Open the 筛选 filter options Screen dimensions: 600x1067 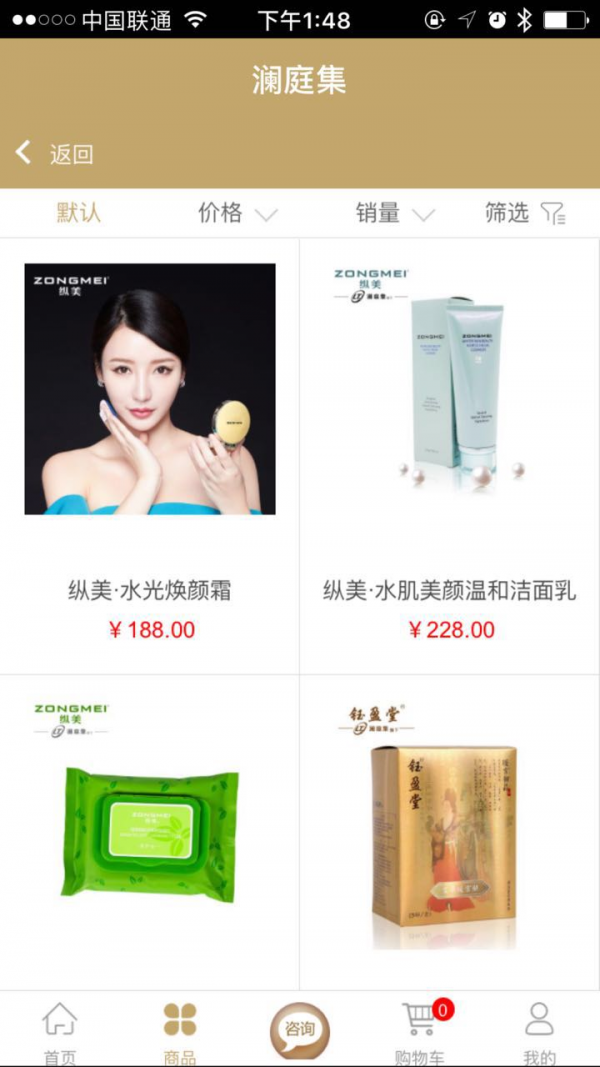(x=525, y=213)
